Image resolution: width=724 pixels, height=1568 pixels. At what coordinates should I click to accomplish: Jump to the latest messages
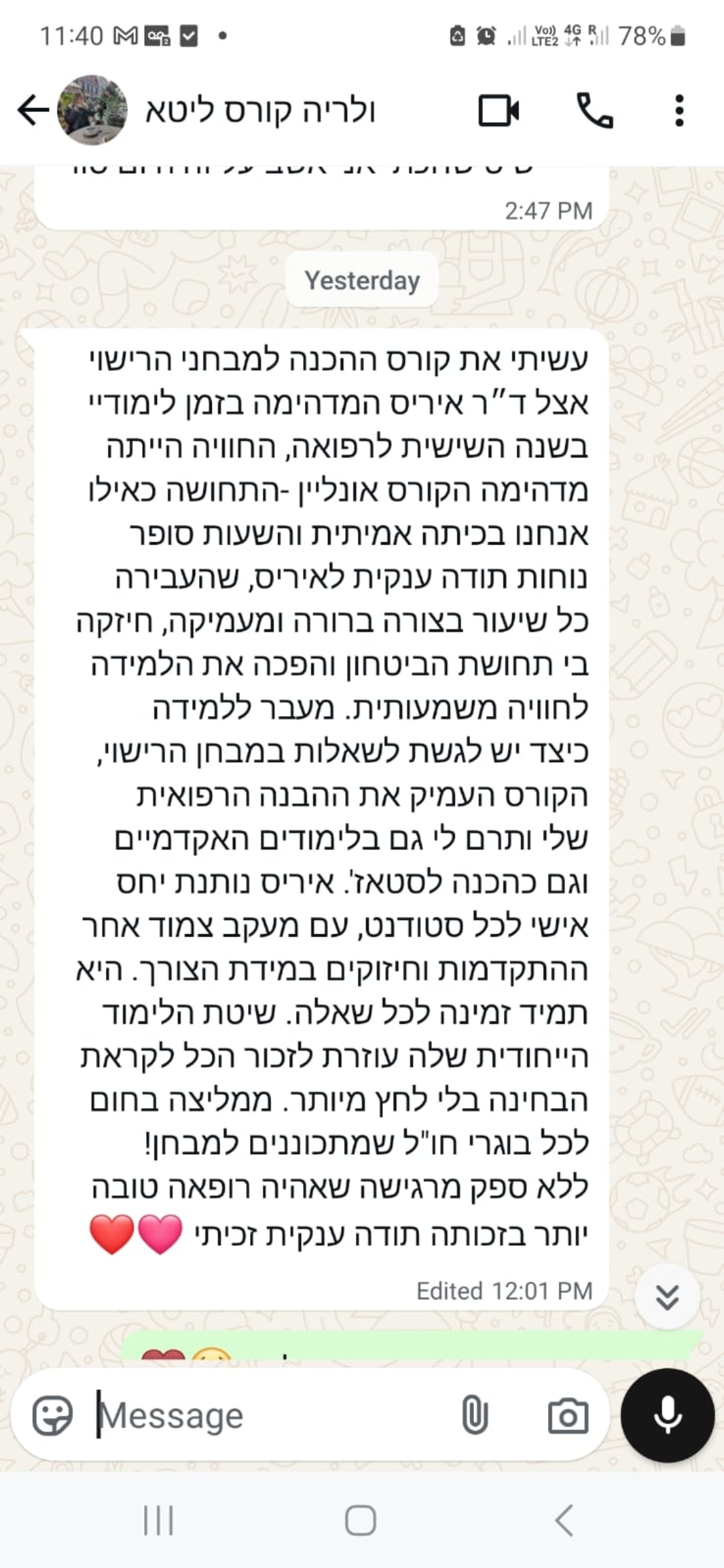(x=667, y=1298)
